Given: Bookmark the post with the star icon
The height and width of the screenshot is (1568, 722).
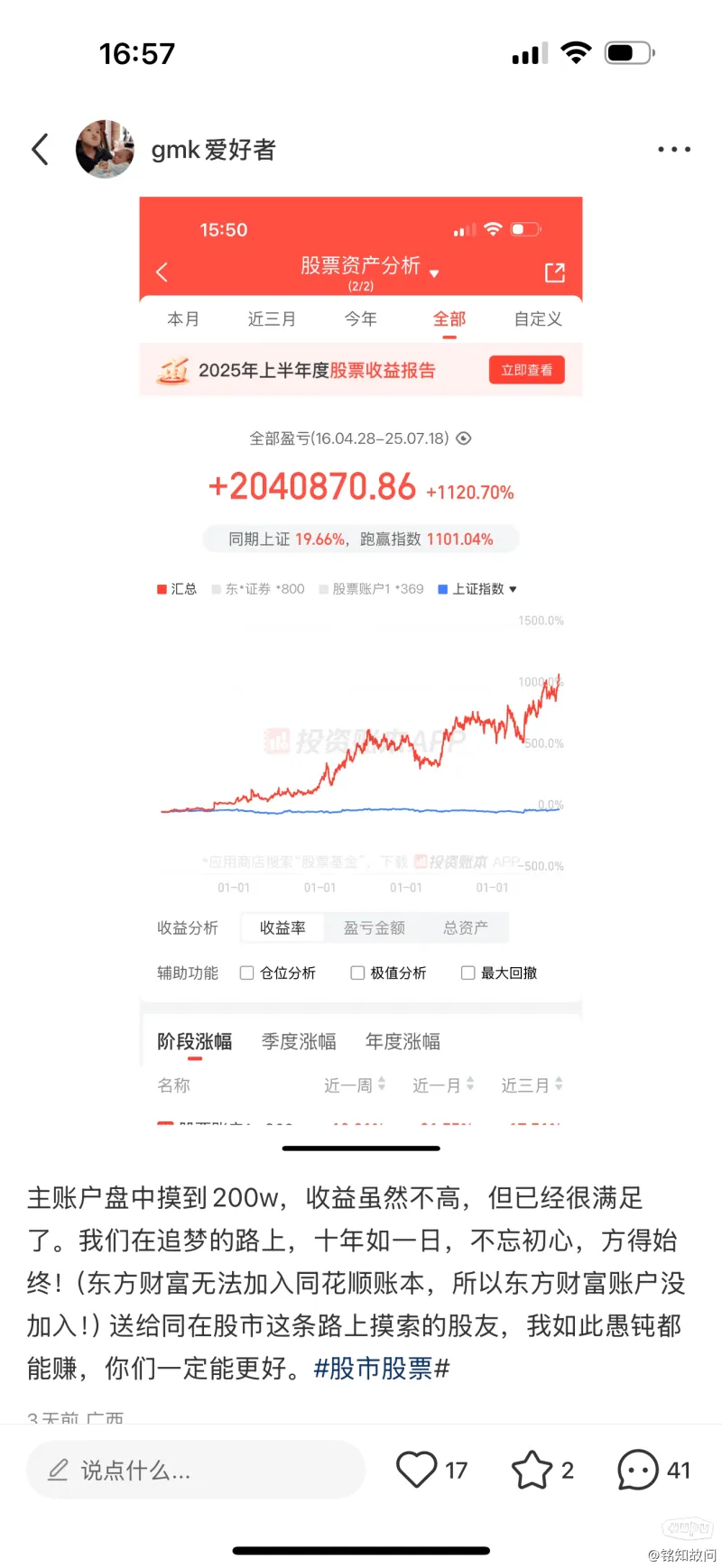Looking at the screenshot, I should tap(532, 1470).
